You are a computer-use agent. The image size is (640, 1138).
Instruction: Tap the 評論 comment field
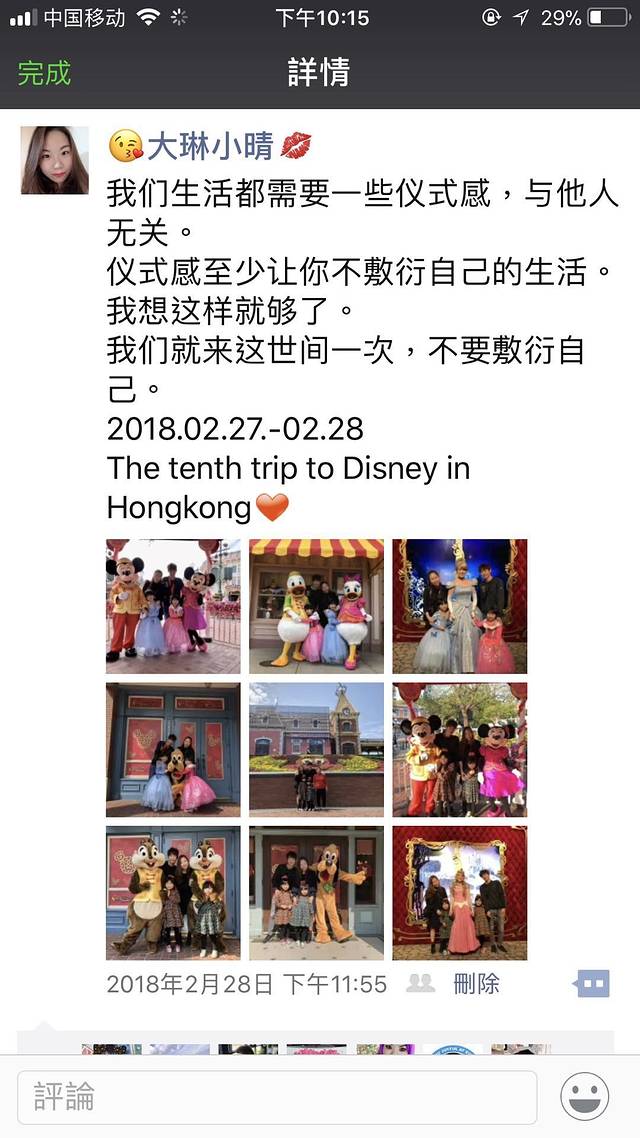click(x=277, y=1097)
